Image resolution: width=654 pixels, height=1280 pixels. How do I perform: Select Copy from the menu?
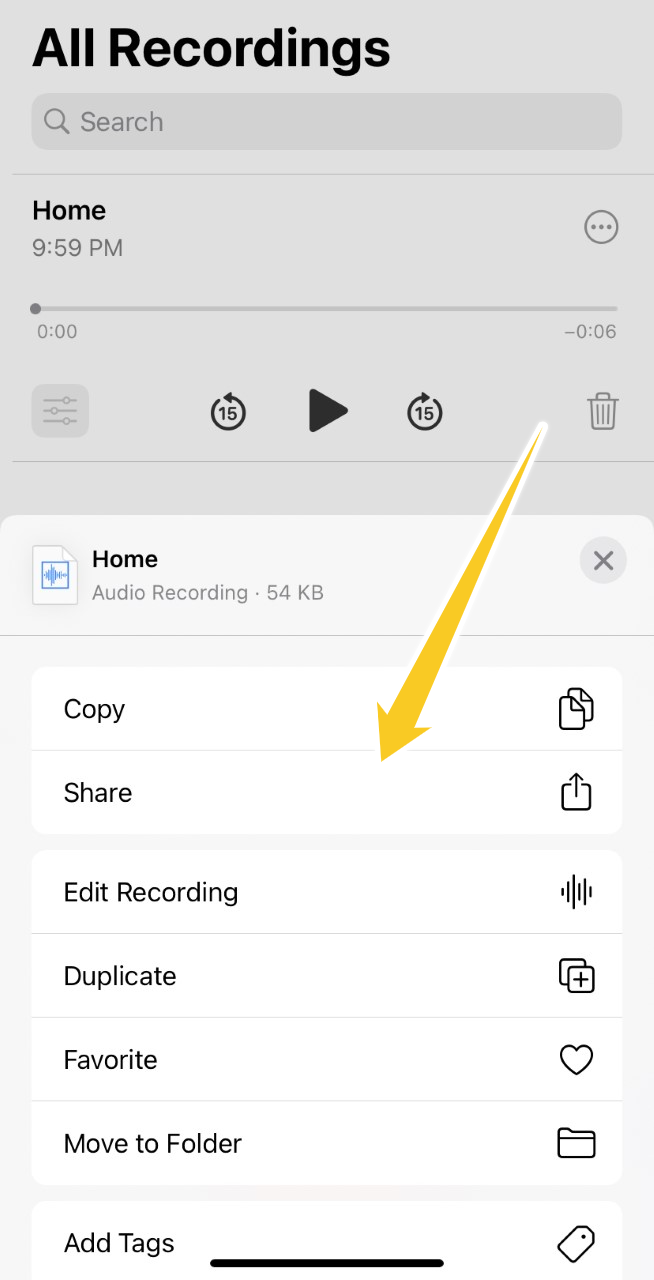pos(327,709)
